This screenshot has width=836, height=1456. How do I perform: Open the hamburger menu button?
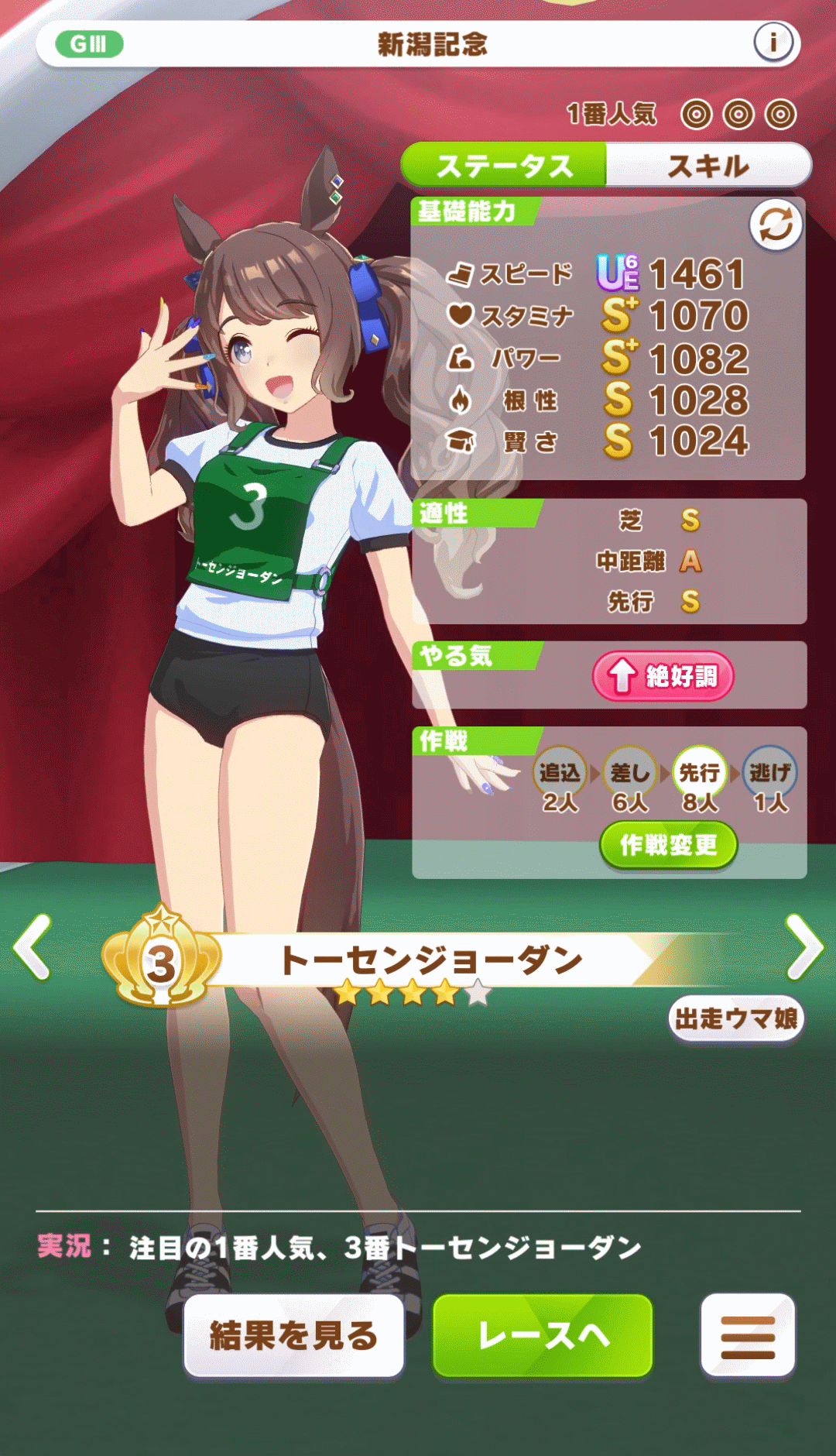[747, 1335]
